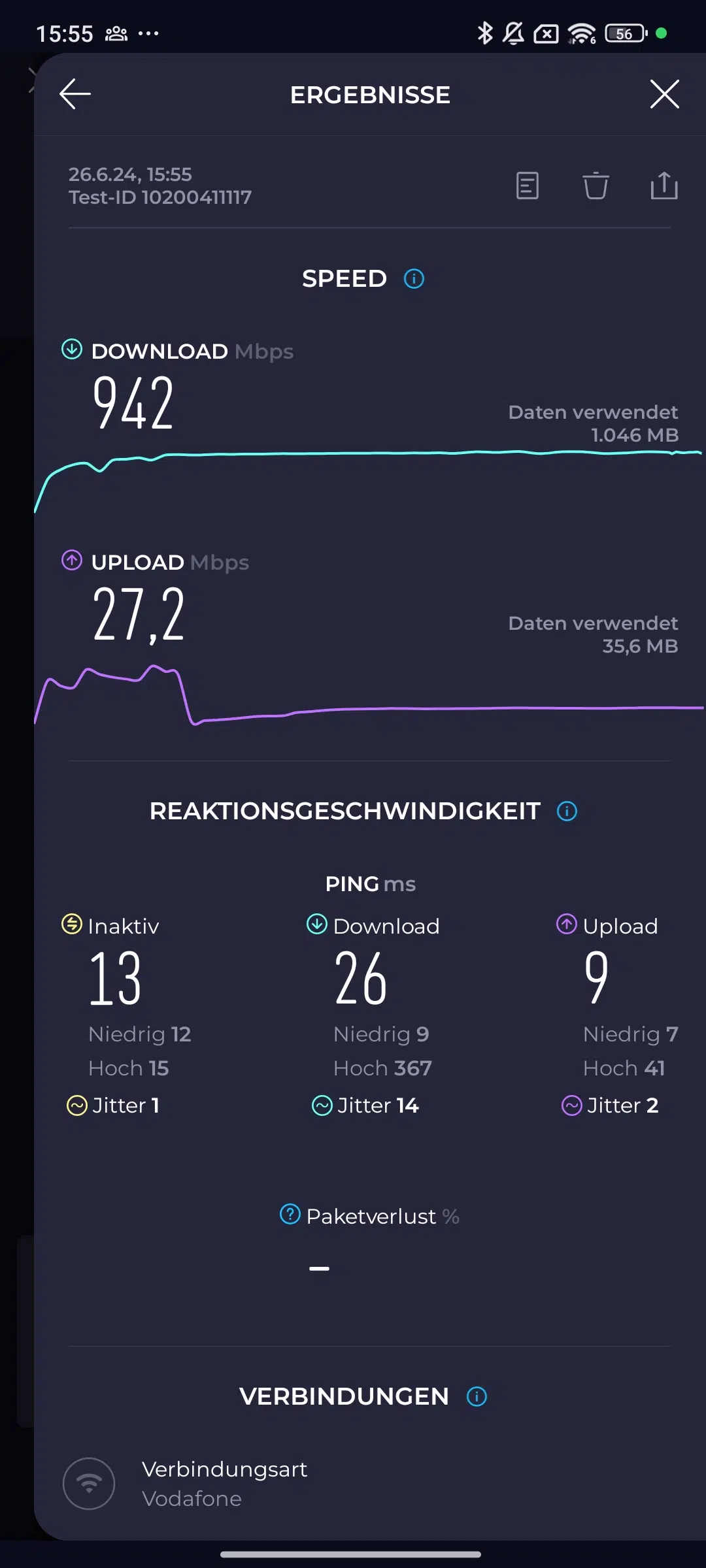Delete this test result via trash icon
The height and width of the screenshot is (1568, 706).
(x=596, y=186)
